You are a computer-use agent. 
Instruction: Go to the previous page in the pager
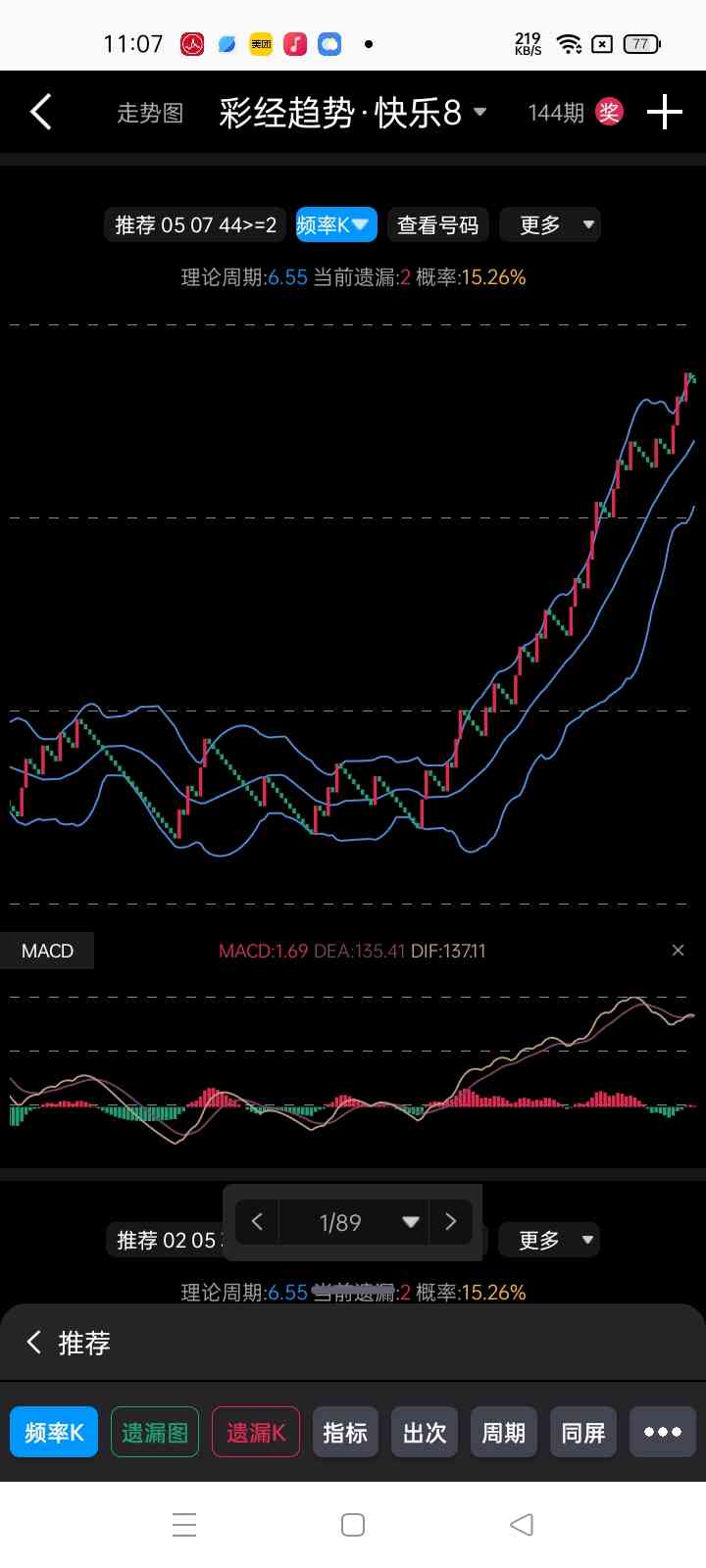point(257,1221)
